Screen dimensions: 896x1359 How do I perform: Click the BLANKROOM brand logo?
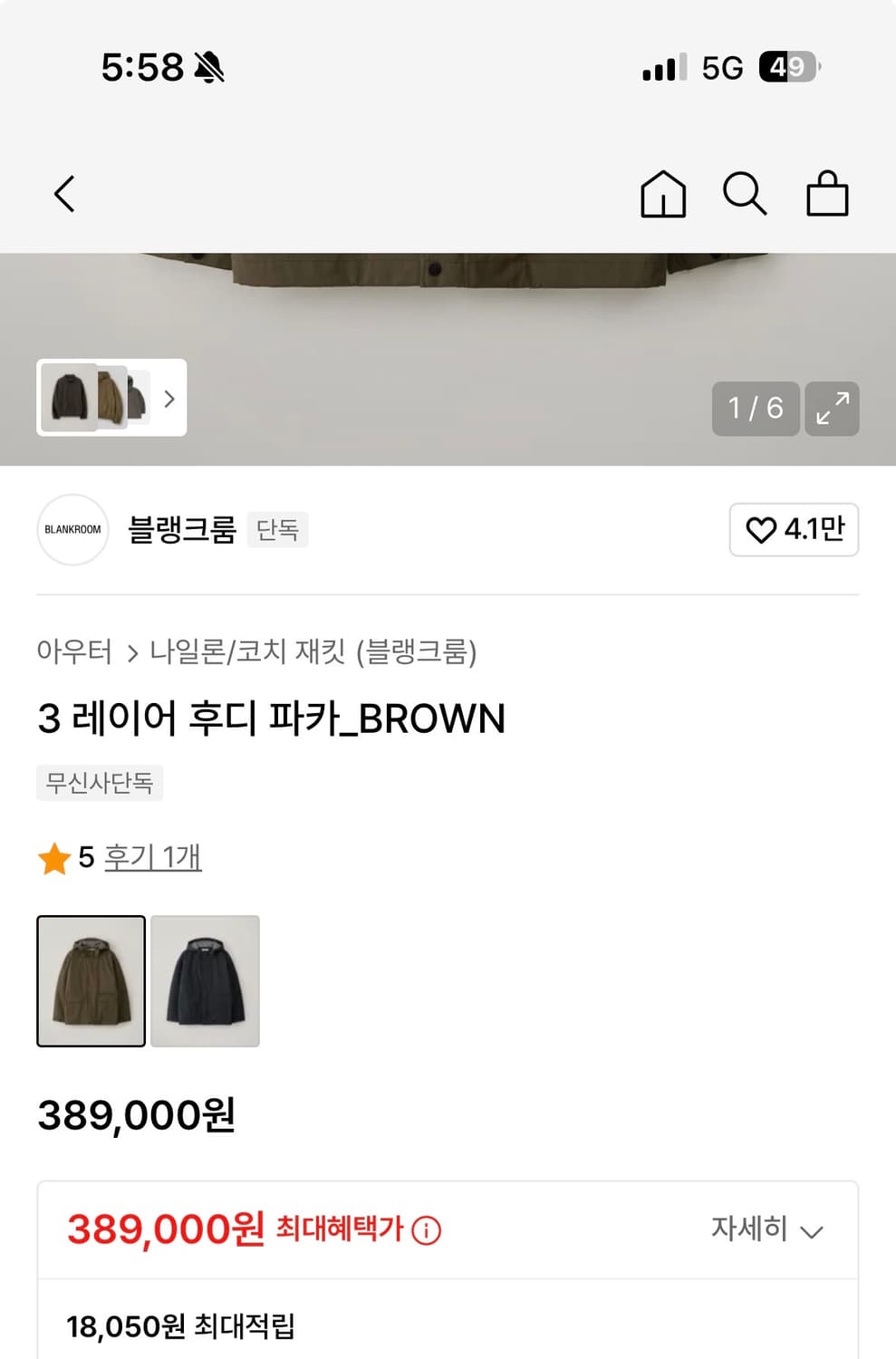72,530
